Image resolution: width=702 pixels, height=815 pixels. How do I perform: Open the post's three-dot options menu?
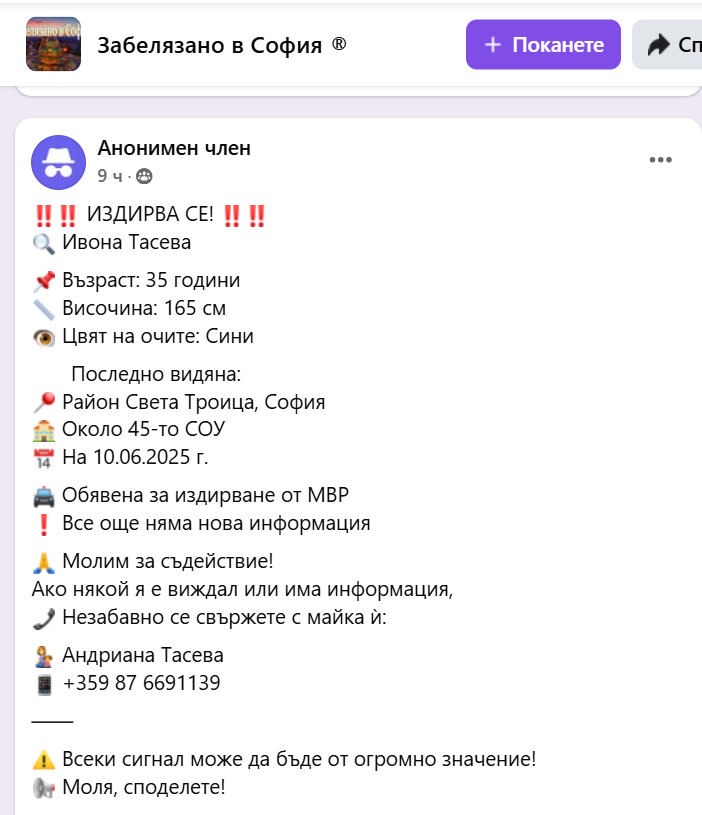coord(660,160)
